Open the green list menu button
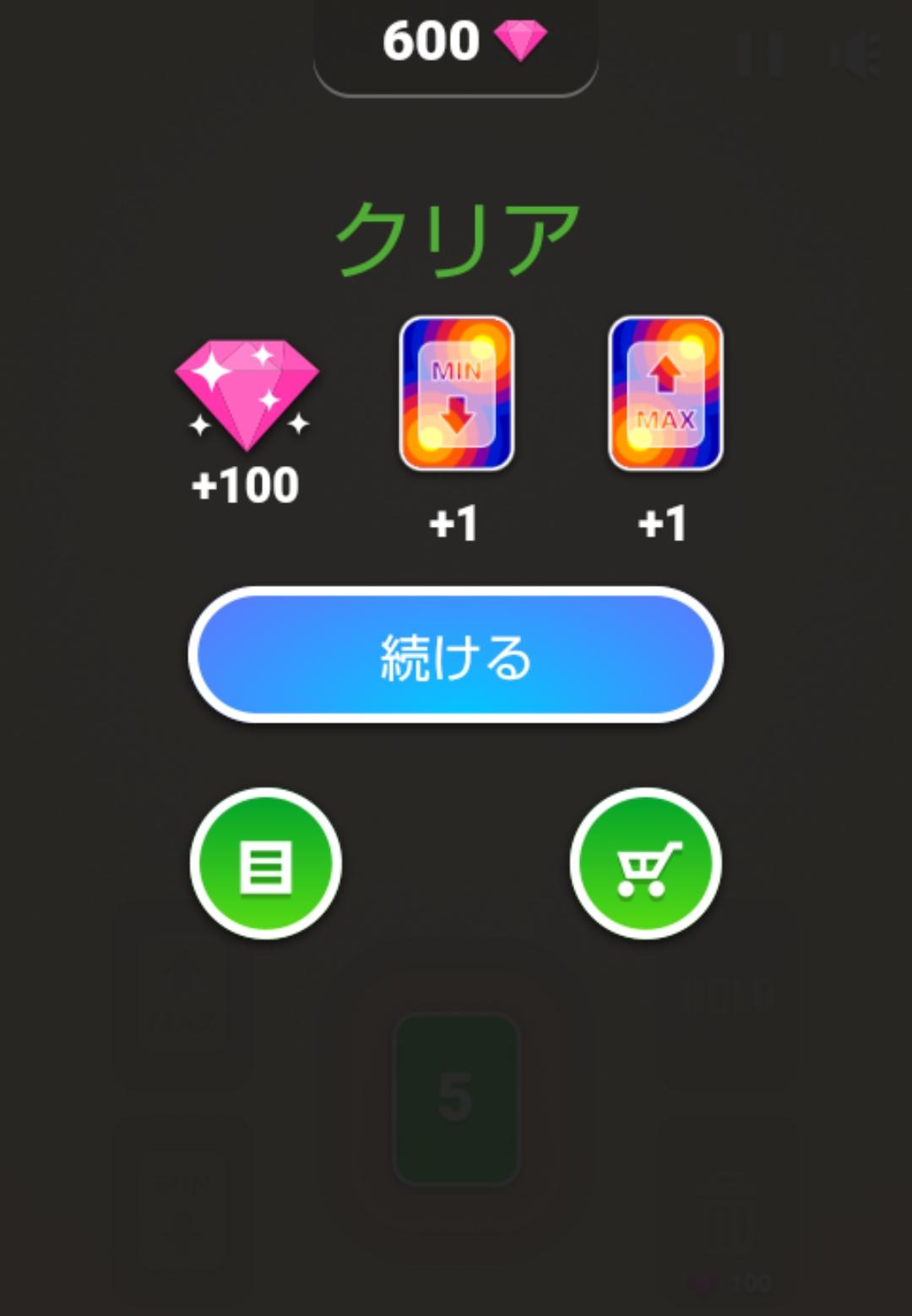This screenshot has height=1316, width=912. pyautogui.click(x=266, y=864)
